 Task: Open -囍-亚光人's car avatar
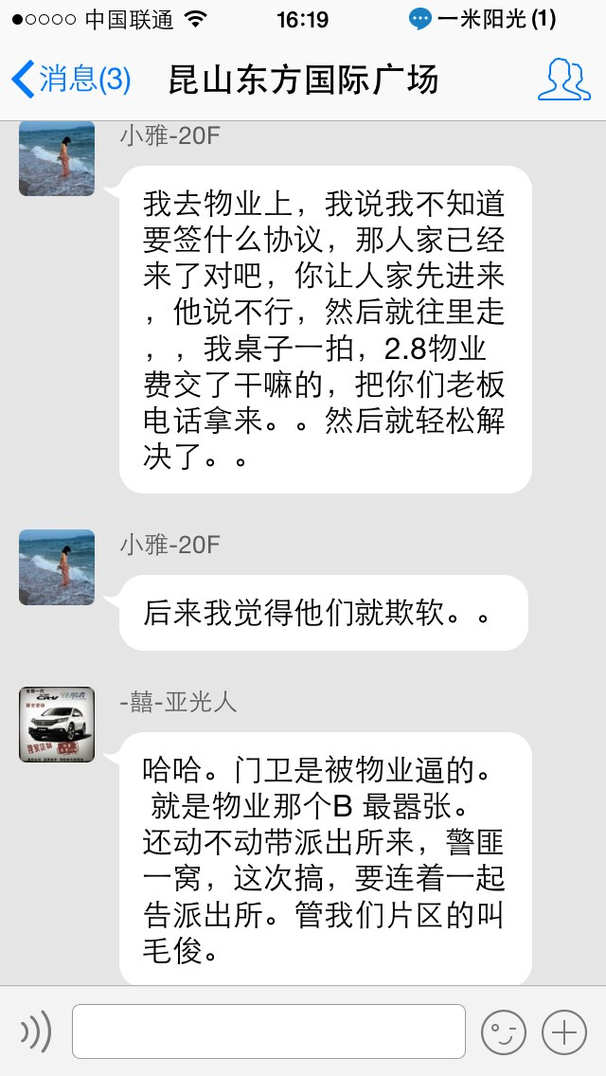point(57,725)
